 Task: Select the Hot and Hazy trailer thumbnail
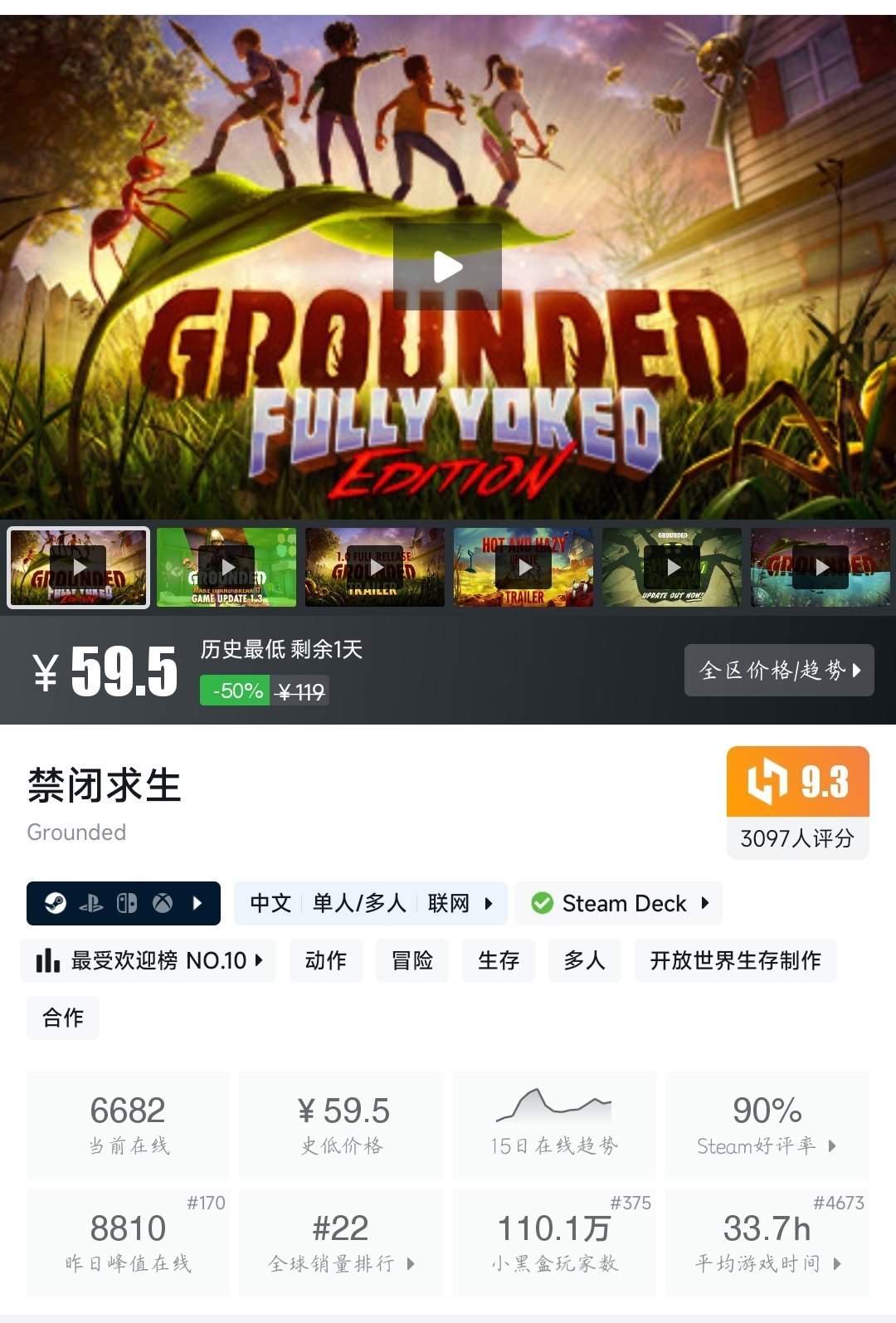click(x=523, y=568)
